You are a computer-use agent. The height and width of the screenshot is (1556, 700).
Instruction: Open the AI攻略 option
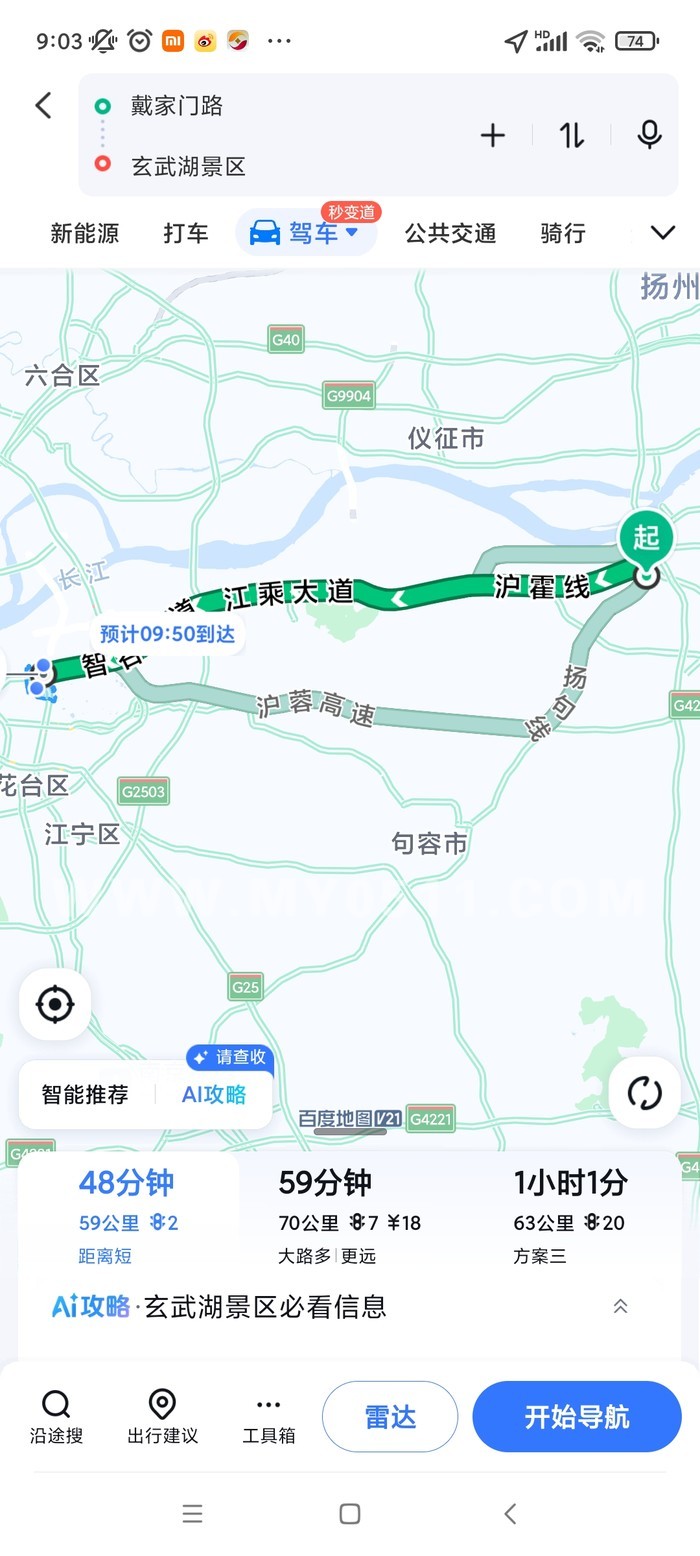[x=214, y=1094]
